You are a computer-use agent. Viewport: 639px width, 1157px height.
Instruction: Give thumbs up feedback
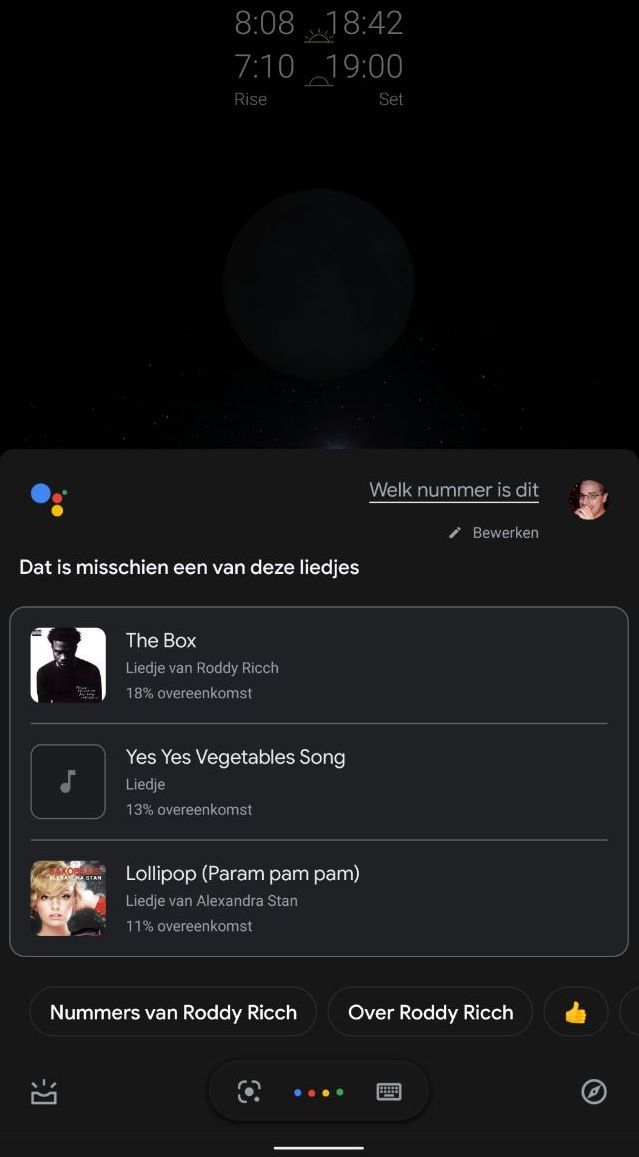click(x=575, y=1012)
